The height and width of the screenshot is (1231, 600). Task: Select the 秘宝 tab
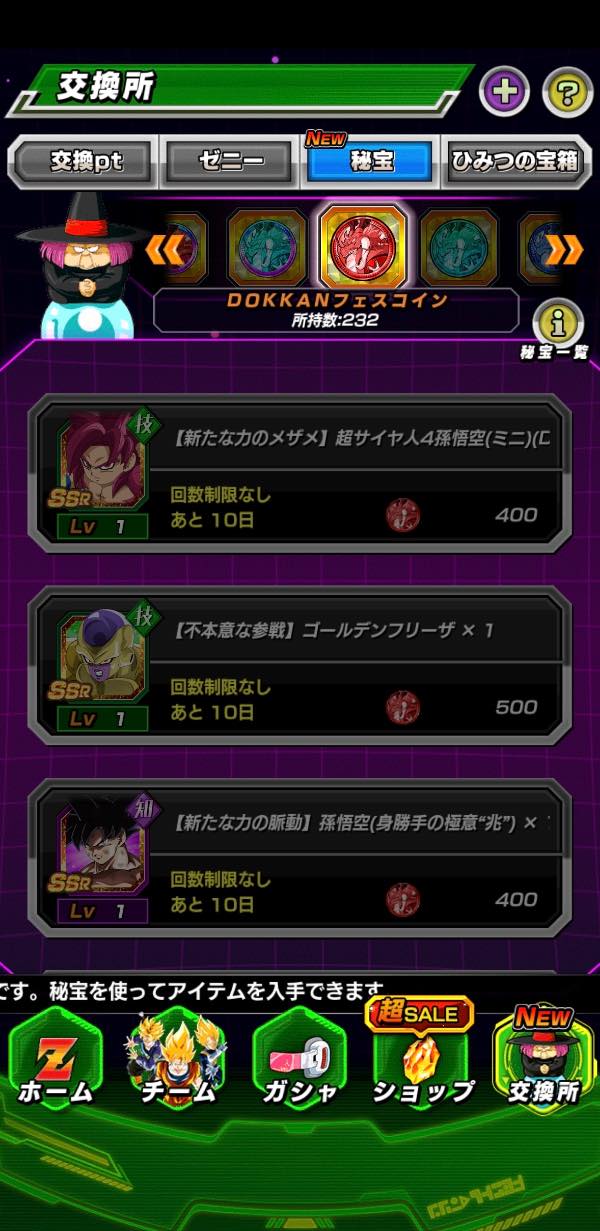tap(371, 161)
